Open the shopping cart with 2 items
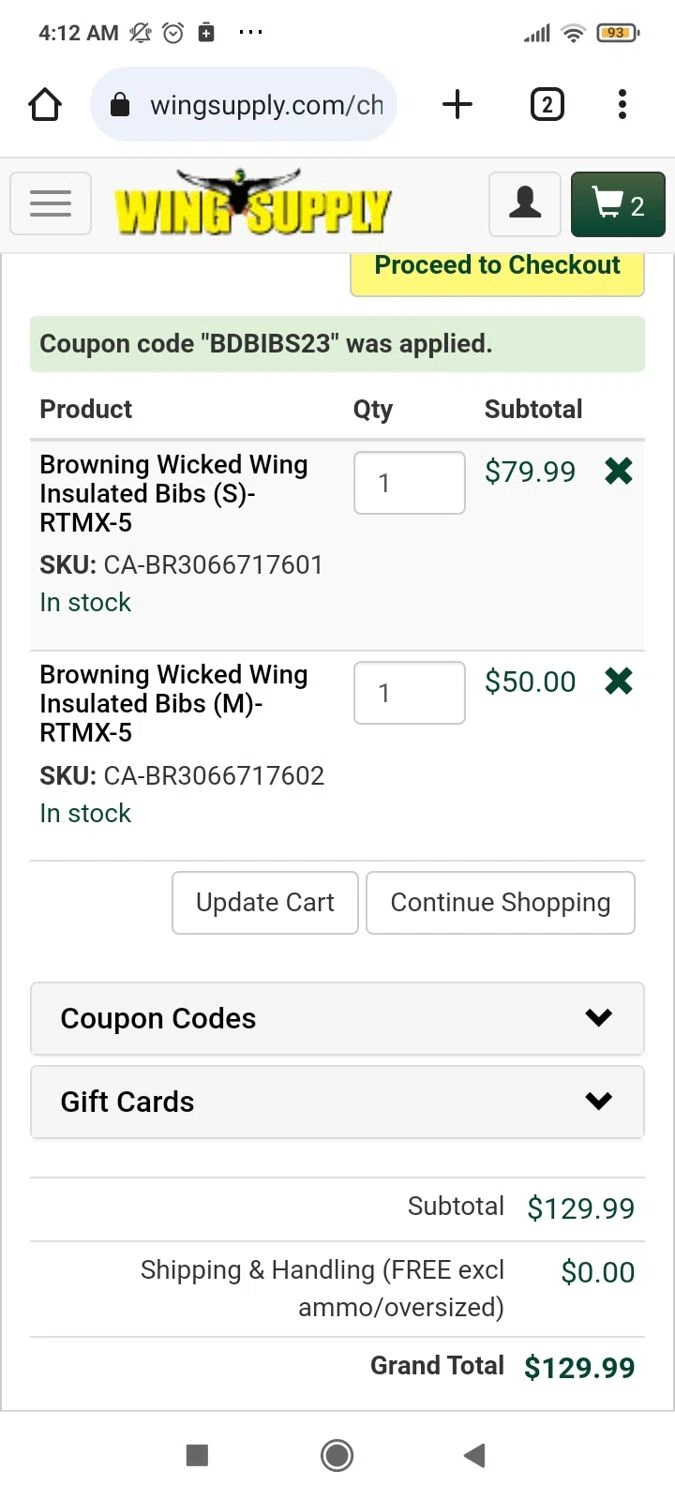The image size is (675, 1500). coord(617,205)
